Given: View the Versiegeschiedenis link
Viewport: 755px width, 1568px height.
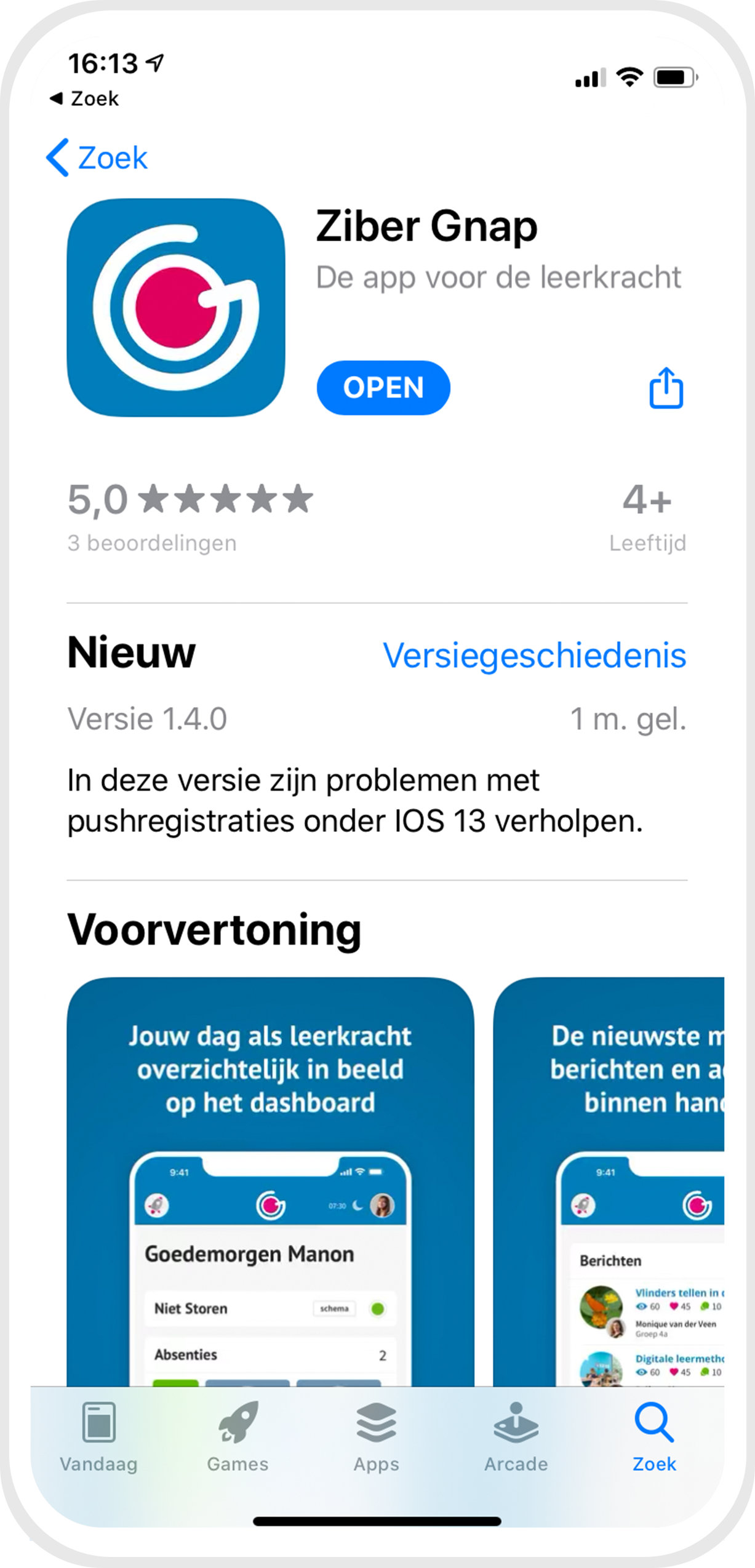Looking at the screenshot, I should (534, 655).
